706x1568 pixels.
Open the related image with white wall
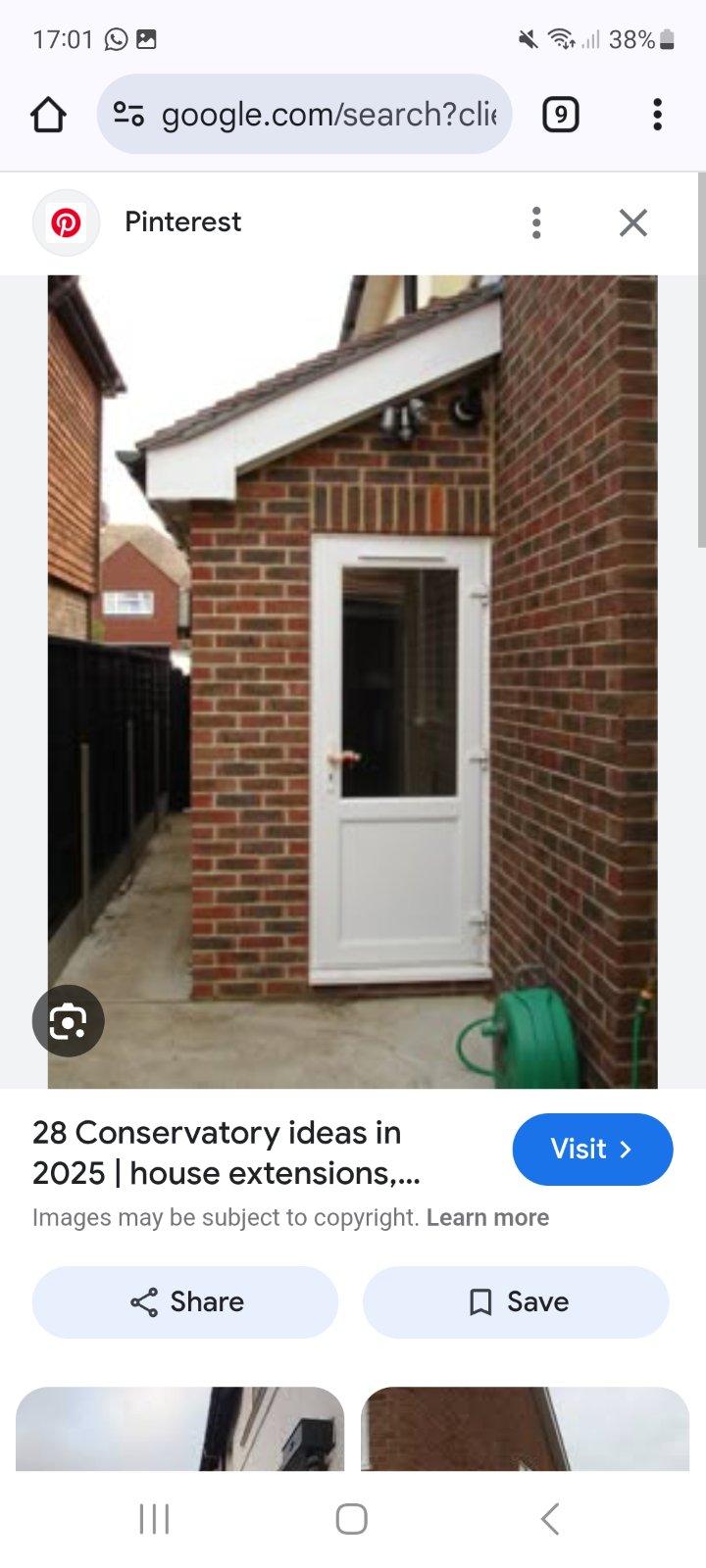point(180,1429)
